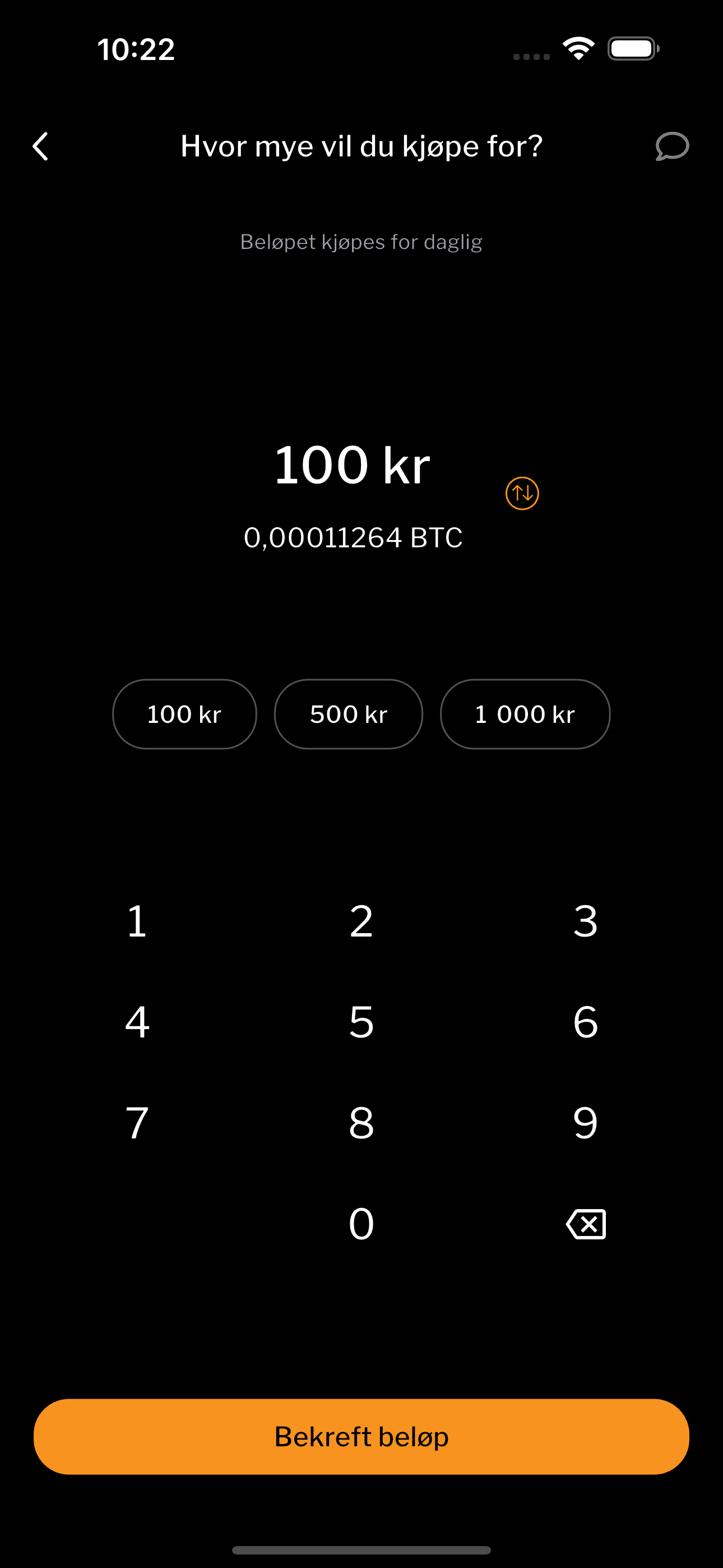The height and width of the screenshot is (1568, 723).
Task: Tap keypad number 9
Action: tap(586, 1123)
